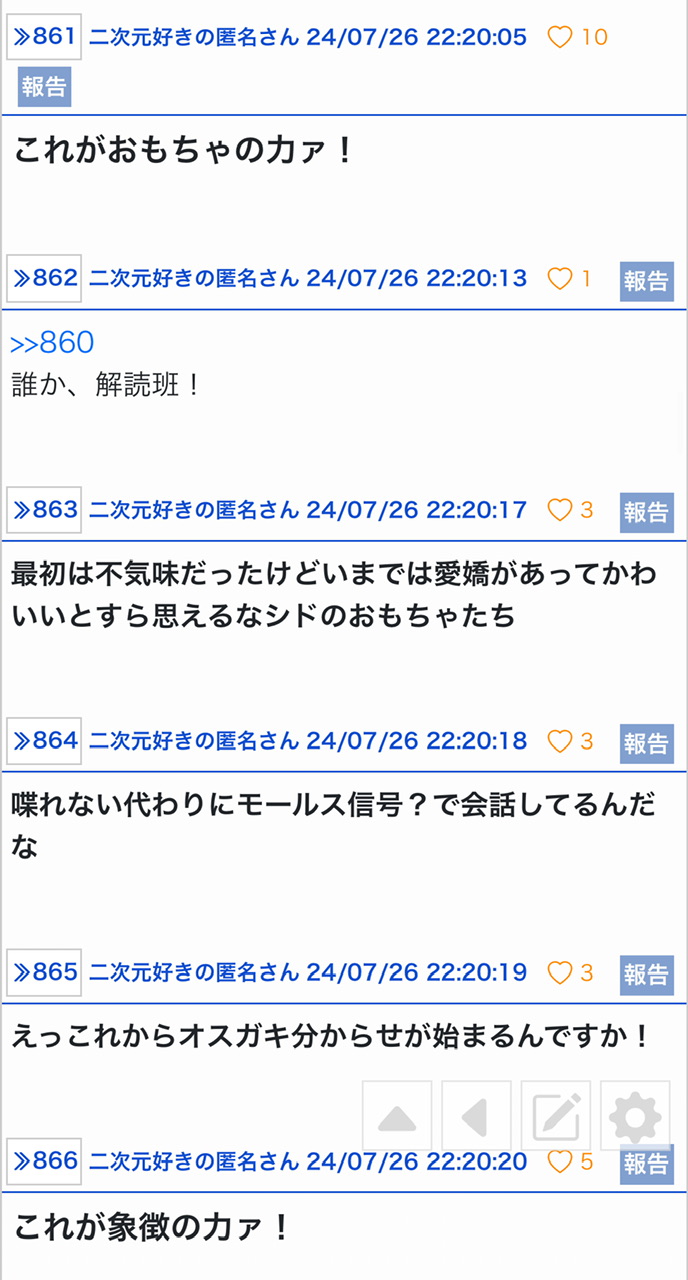Image resolution: width=688 pixels, height=1280 pixels.
Task: Jump to top with the up arrow
Action: point(397,1116)
